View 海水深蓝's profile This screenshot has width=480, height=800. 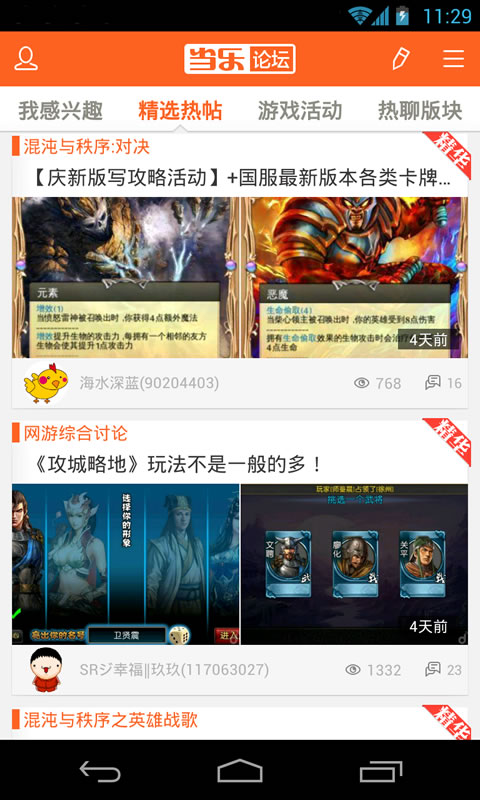click(x=149, y=383)
